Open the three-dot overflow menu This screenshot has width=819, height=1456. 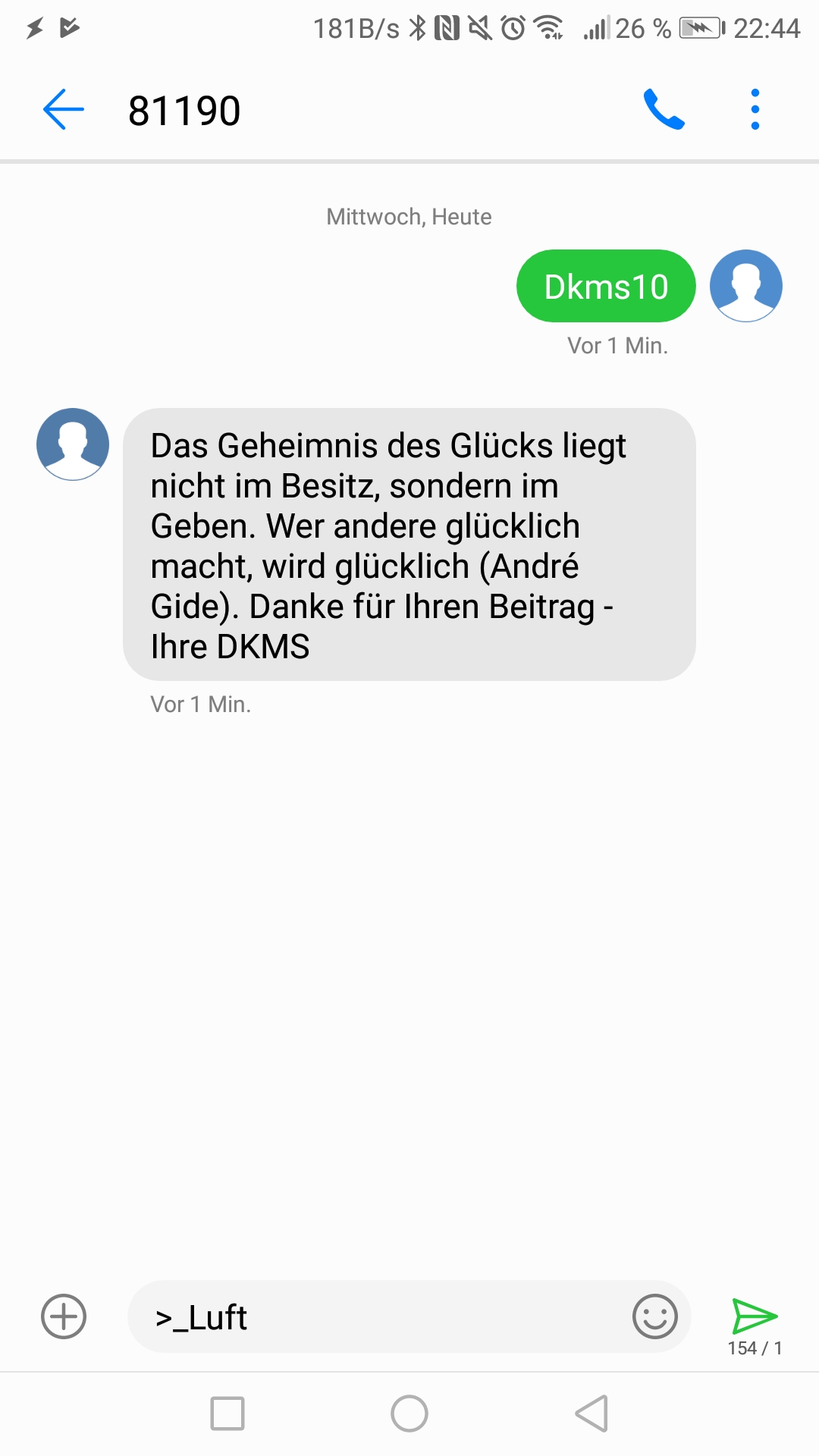click(755, 109)
